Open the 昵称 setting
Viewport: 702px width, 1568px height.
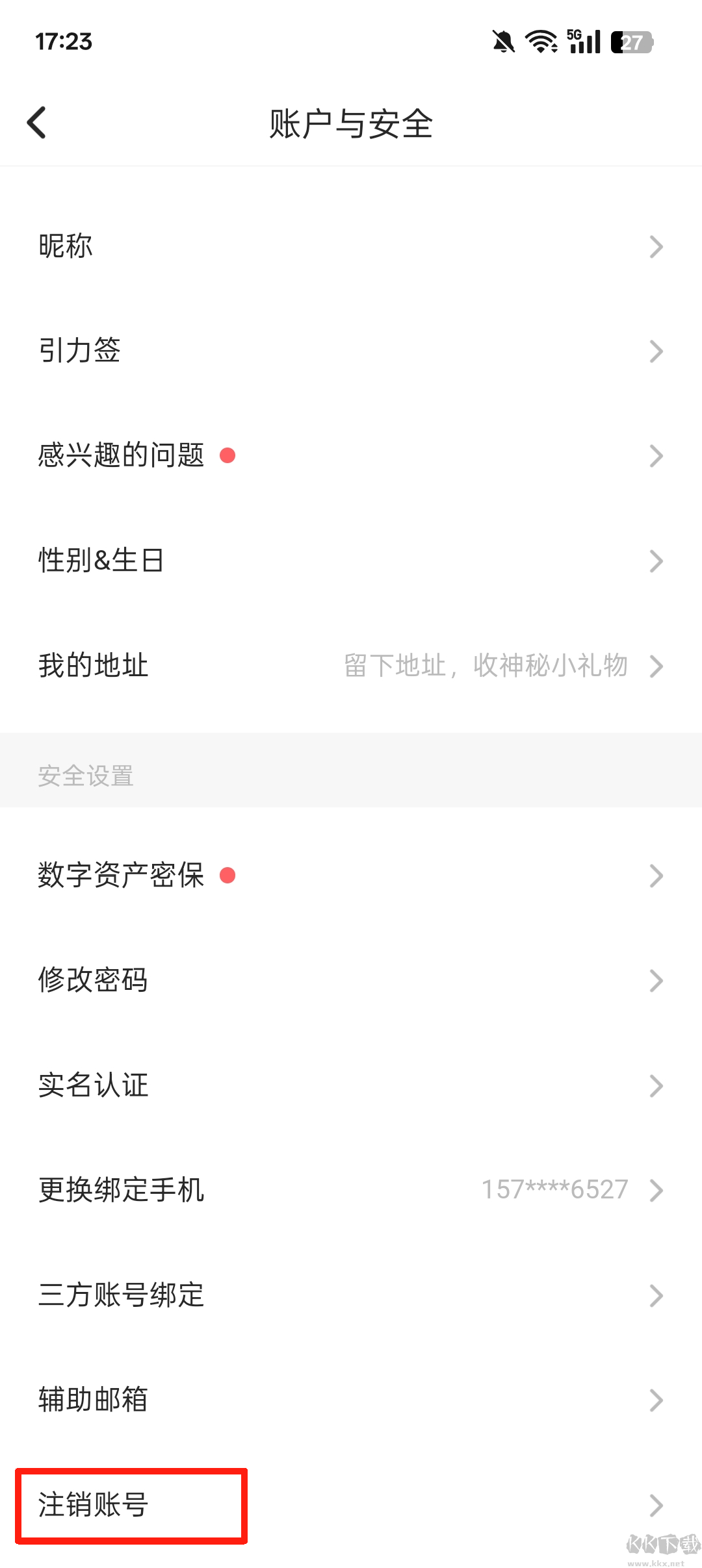[x=351, y=246]
